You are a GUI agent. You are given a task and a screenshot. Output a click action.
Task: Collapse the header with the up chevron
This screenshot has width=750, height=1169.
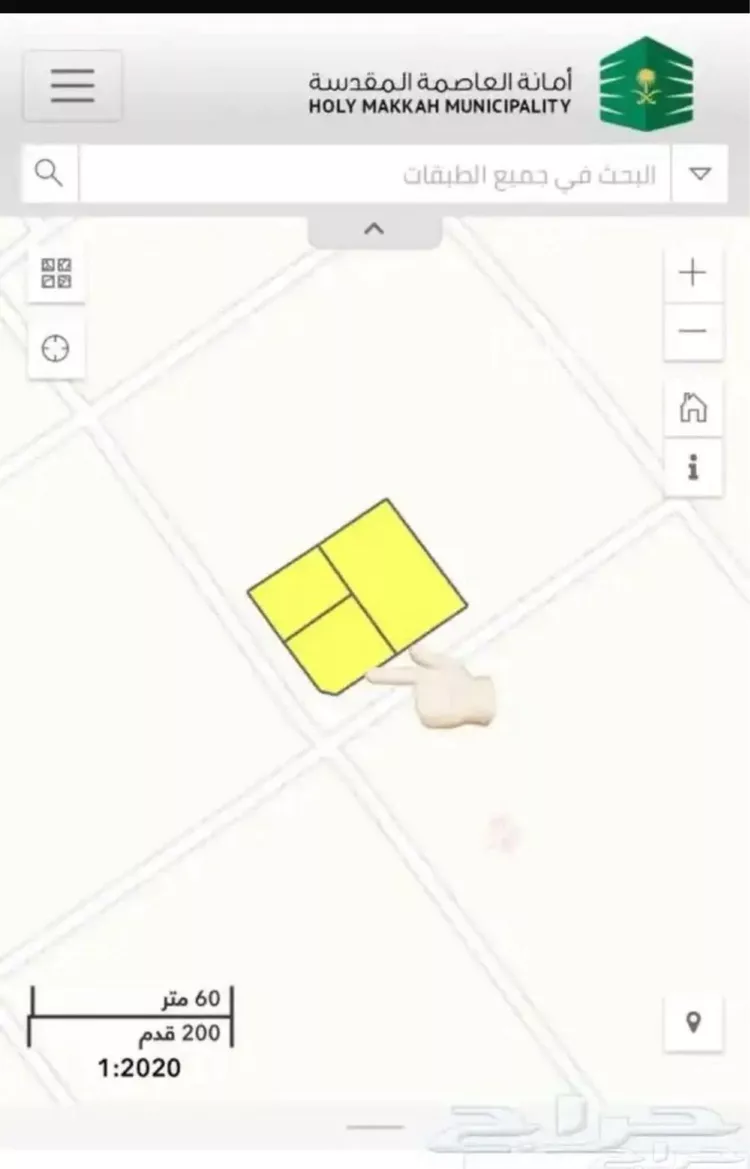pyautogui.click(x=374, y=229)
